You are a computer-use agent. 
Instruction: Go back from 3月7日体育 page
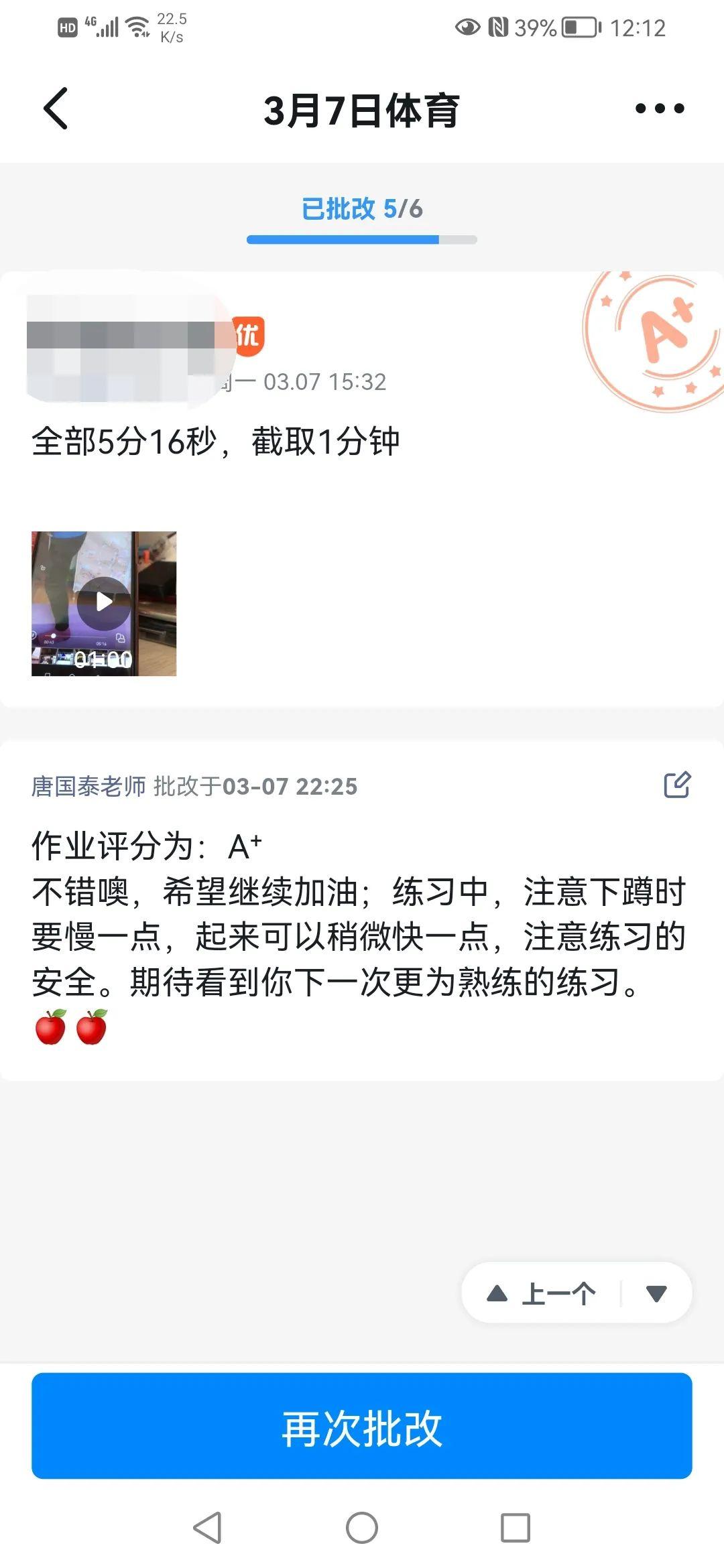pyautogui.click(x=56, y=109)
